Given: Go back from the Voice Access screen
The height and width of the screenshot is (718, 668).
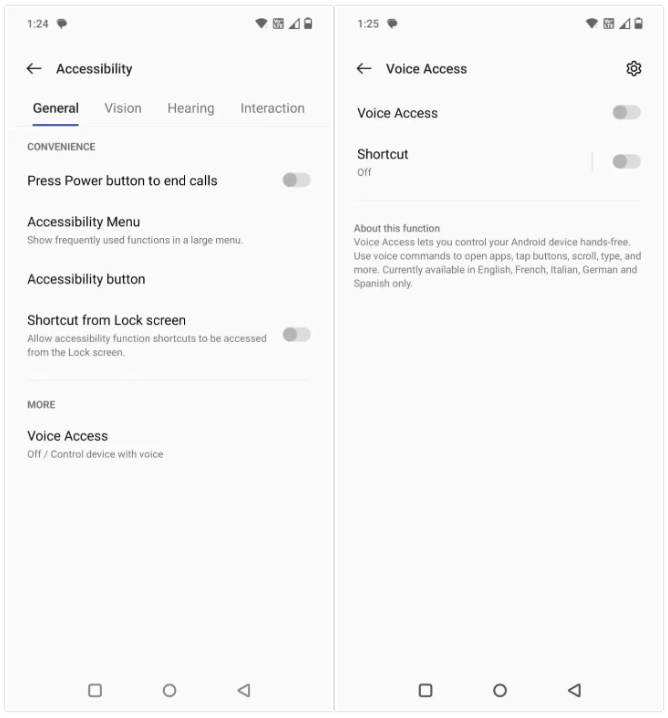Looking at the screenshot, I should (364, 69).
